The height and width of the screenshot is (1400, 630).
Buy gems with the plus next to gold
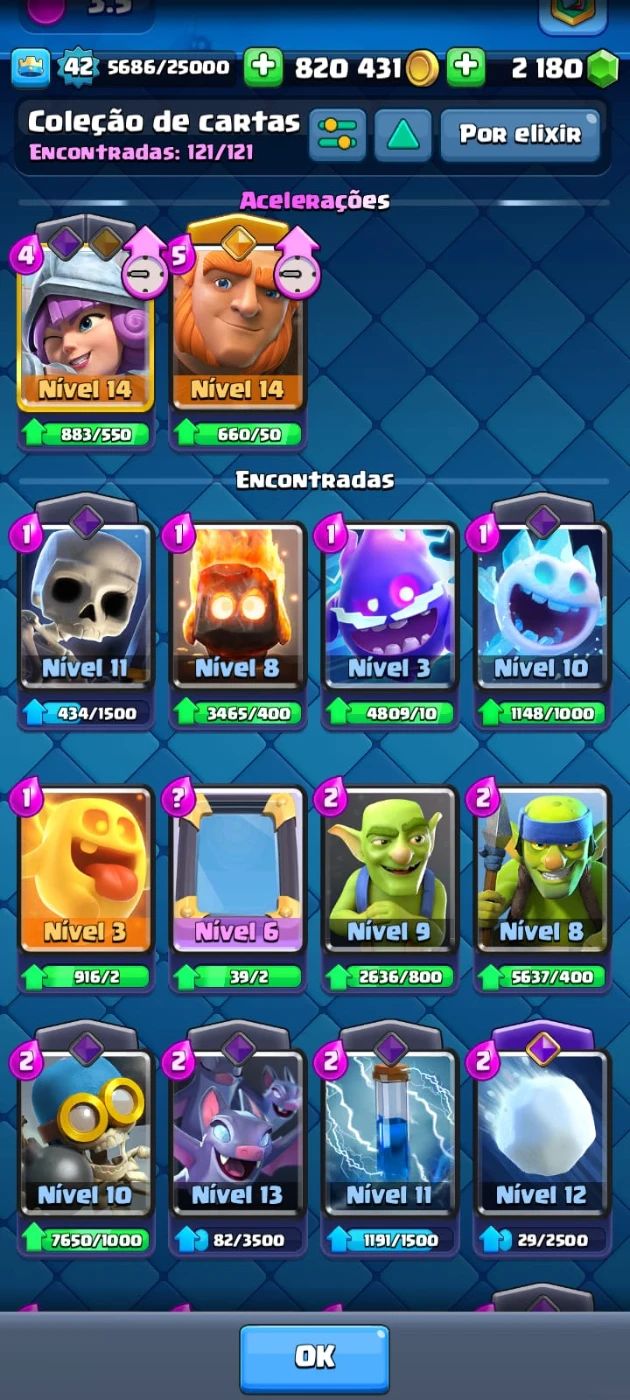(x=465, y=67)
